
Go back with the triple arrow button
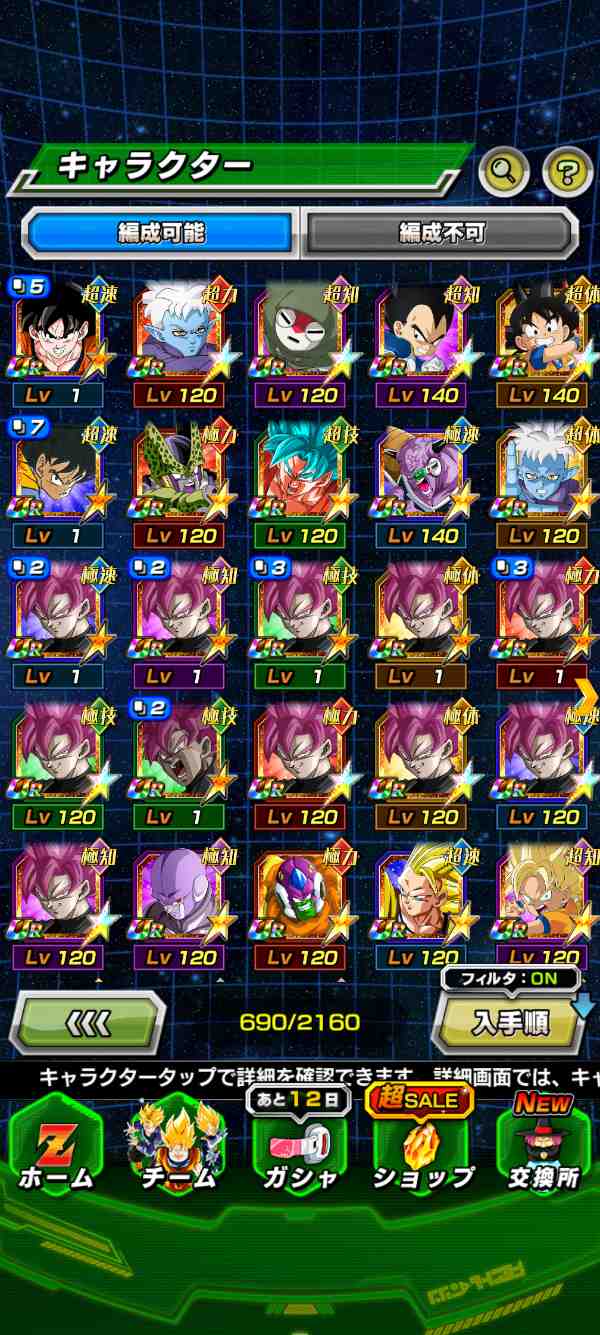click(x=88, y=1022)
